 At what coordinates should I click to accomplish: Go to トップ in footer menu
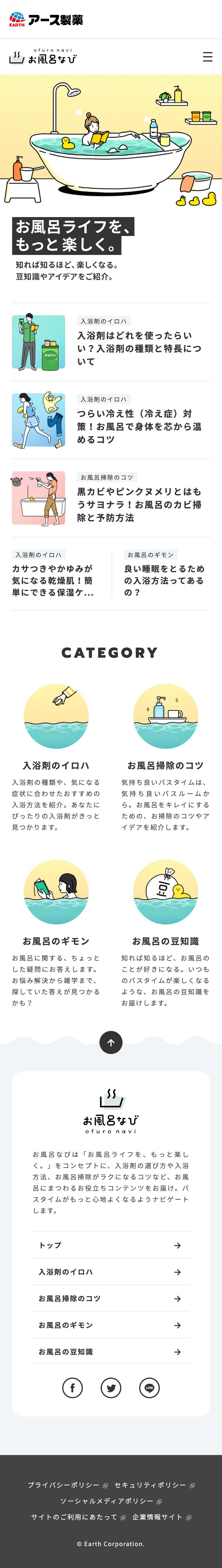click(x=110, y=1245)
